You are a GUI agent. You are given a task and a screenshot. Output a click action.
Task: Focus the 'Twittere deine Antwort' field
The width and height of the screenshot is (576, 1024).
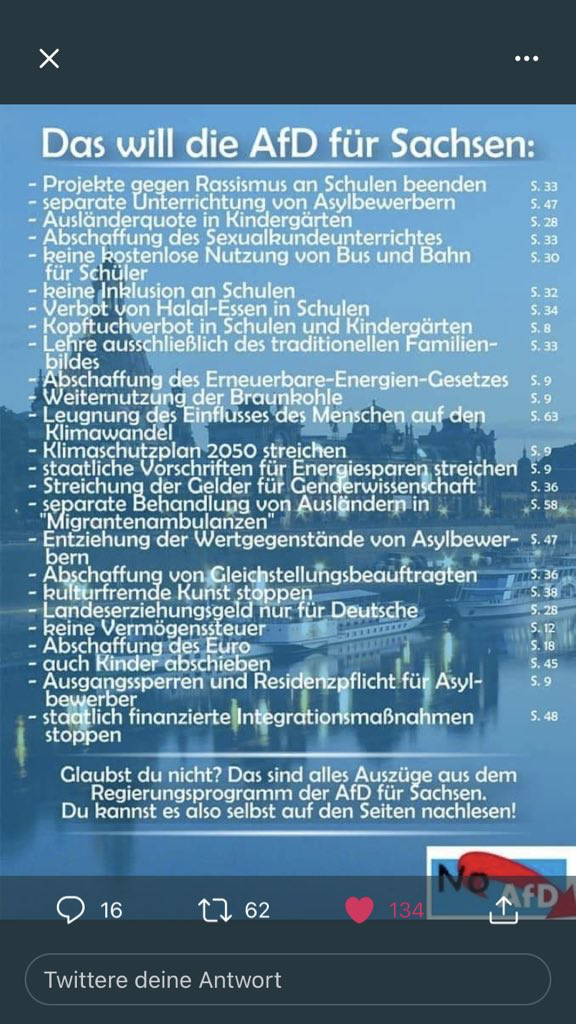pos(287,980)
